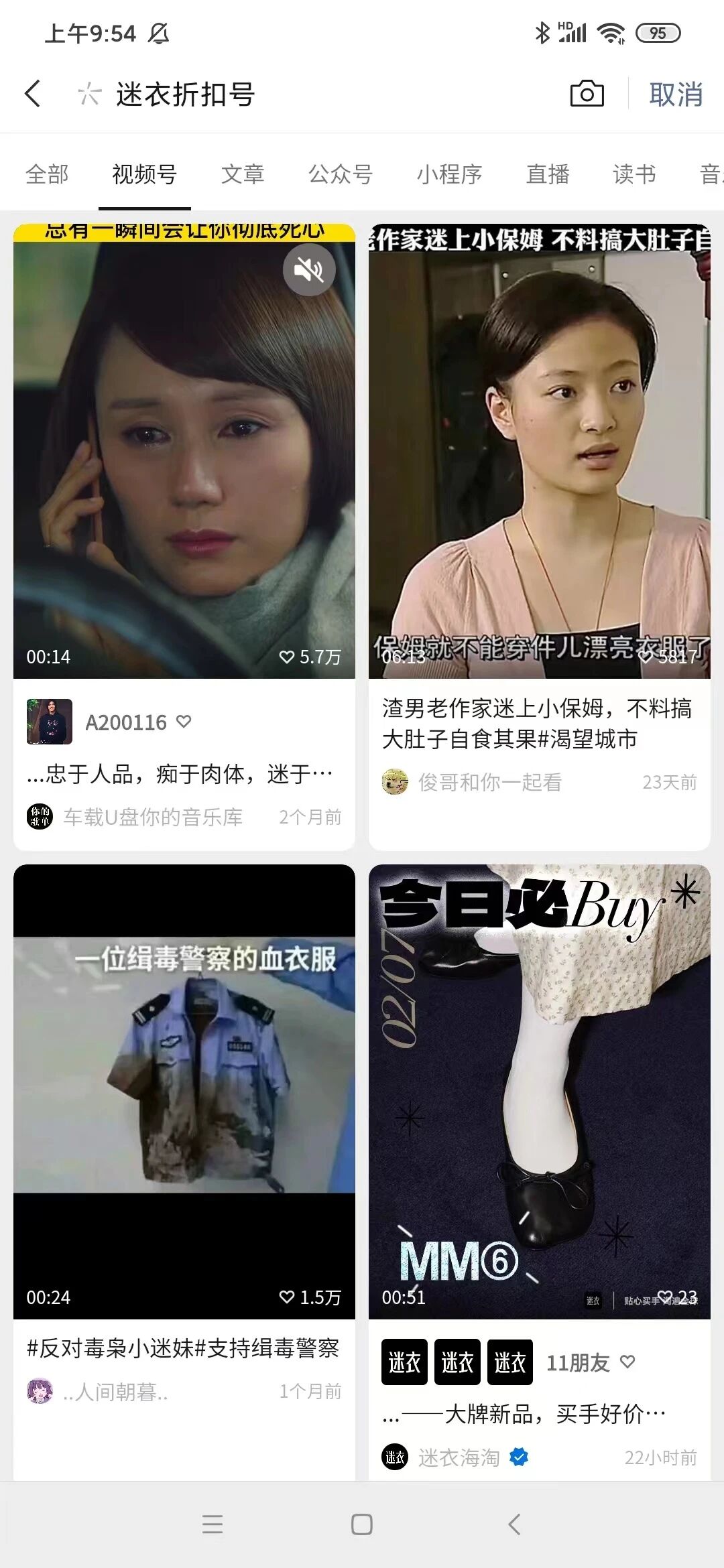
Task: Cancel the search with 取消
Action: point(676,94)
